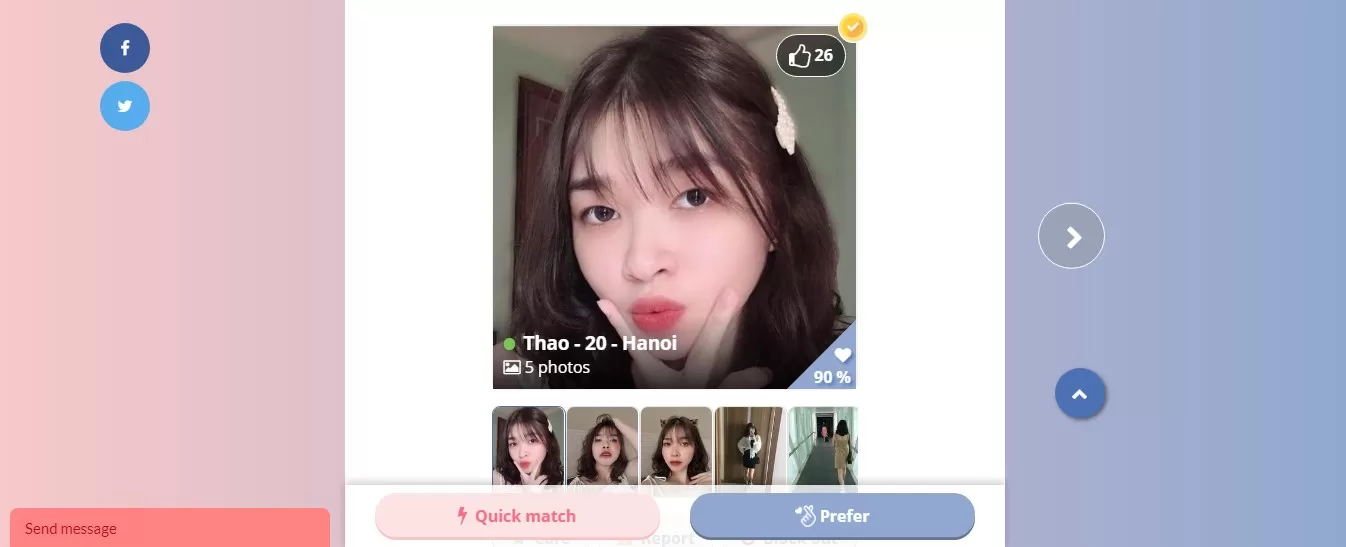The width and height of the screenshot is (1346, 547).
Task: View the third thumbnail with cat ears
Action: pyautogui.click(x=676, y=445)
